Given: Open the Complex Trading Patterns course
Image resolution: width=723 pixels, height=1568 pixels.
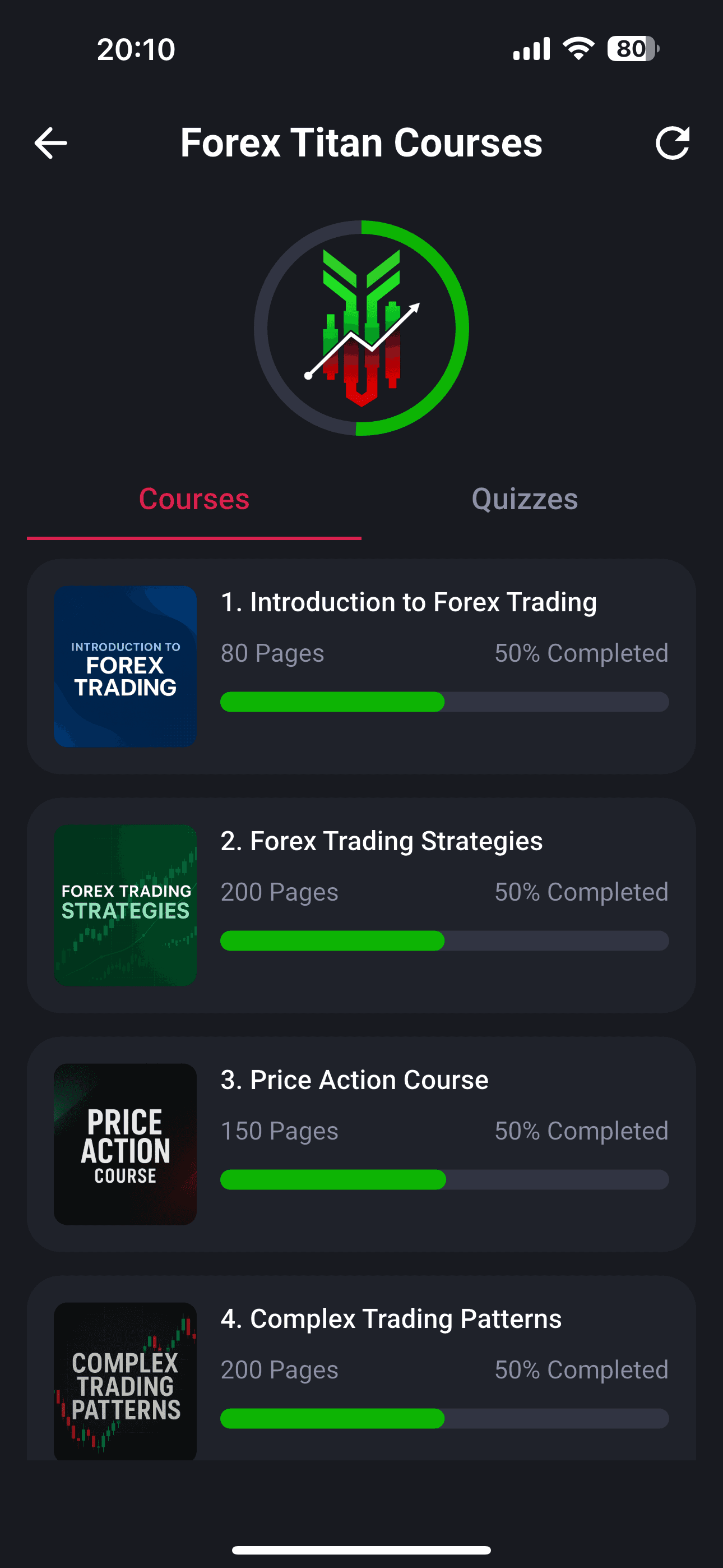Looking at the screenshot, I should click(361, 1369).
